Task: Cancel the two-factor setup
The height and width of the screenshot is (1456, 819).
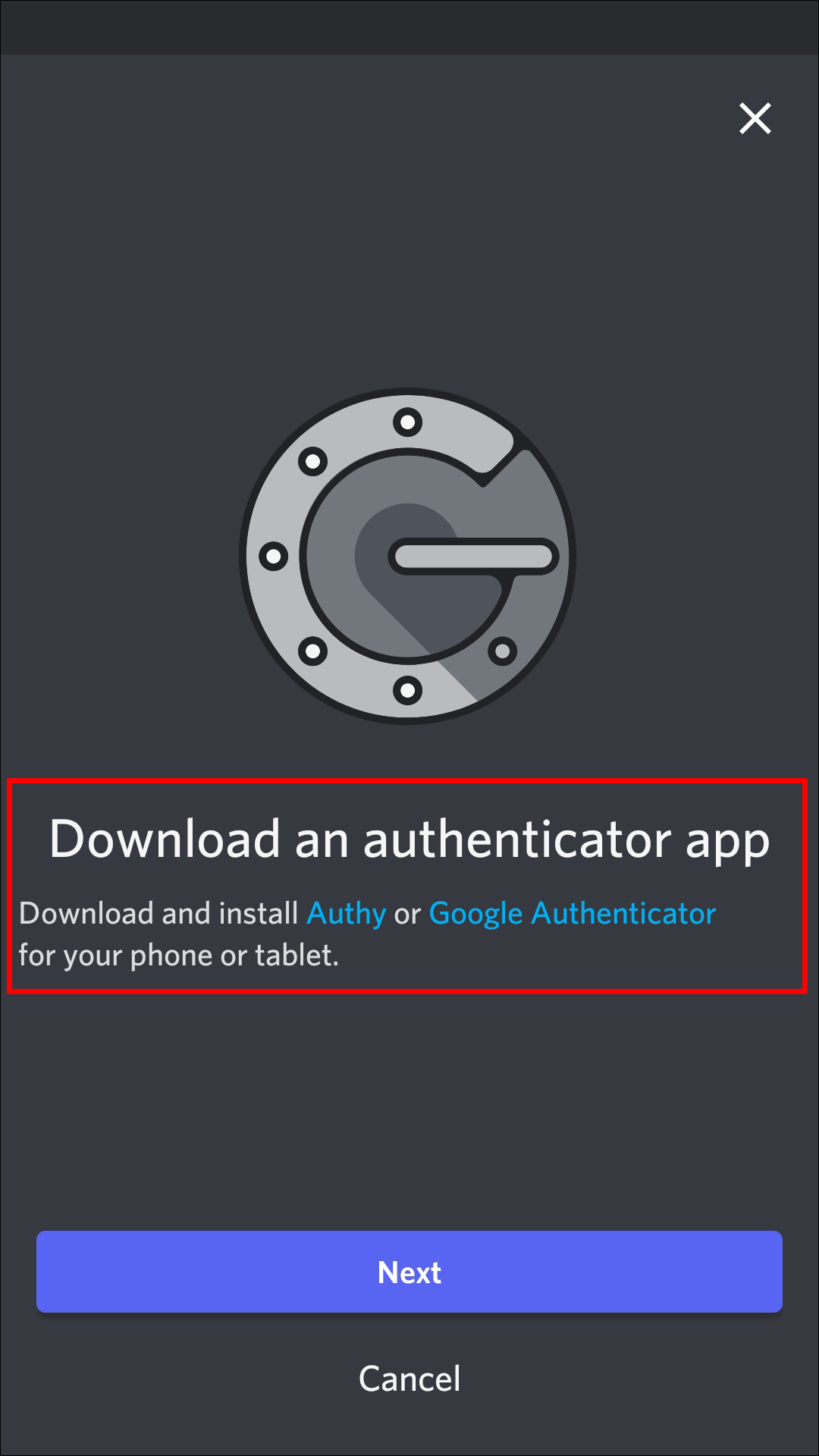Action: click(x=409, y=1379)
